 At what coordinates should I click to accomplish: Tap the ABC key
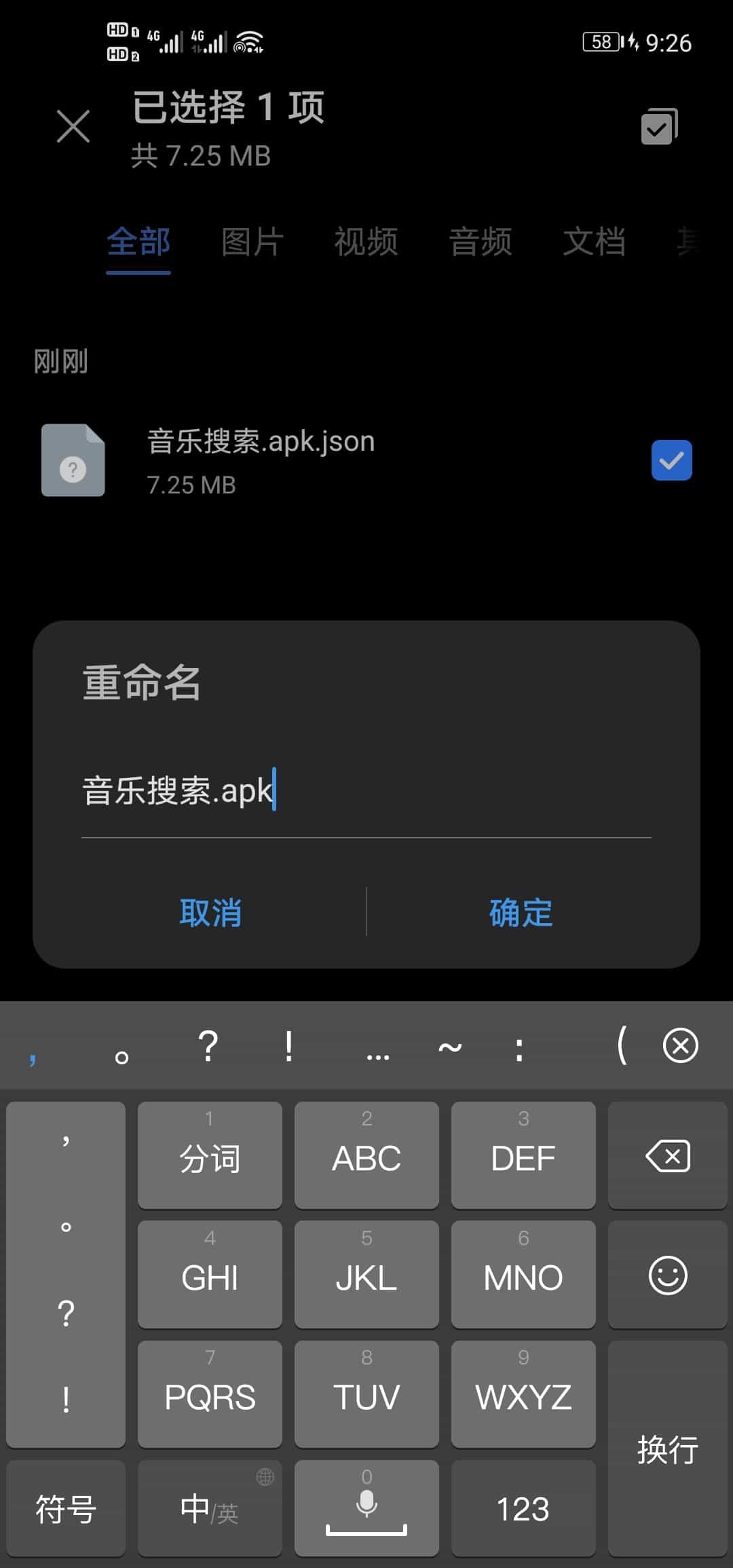click(366, 1156)
